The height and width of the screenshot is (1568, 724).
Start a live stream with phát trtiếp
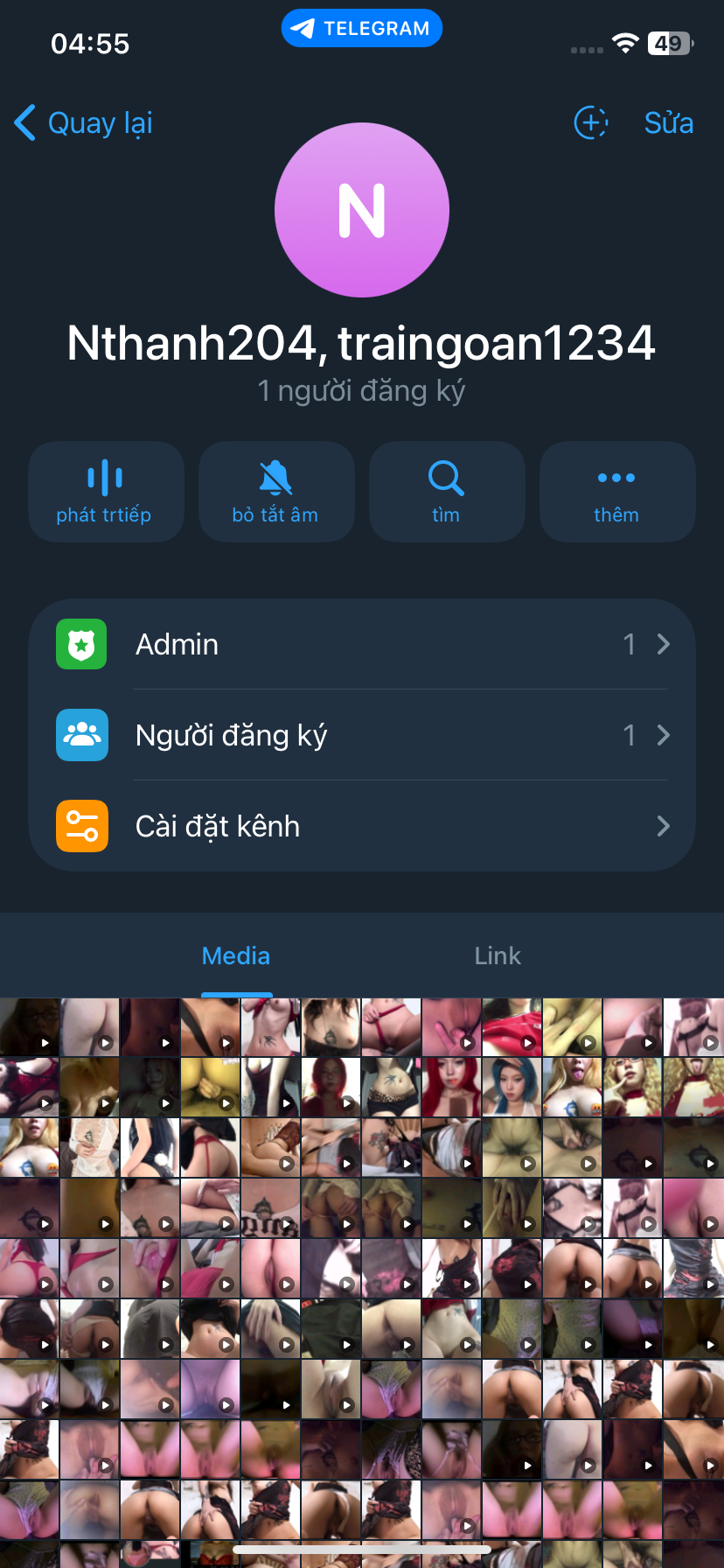pyautogui.click(x=105, y=492)
